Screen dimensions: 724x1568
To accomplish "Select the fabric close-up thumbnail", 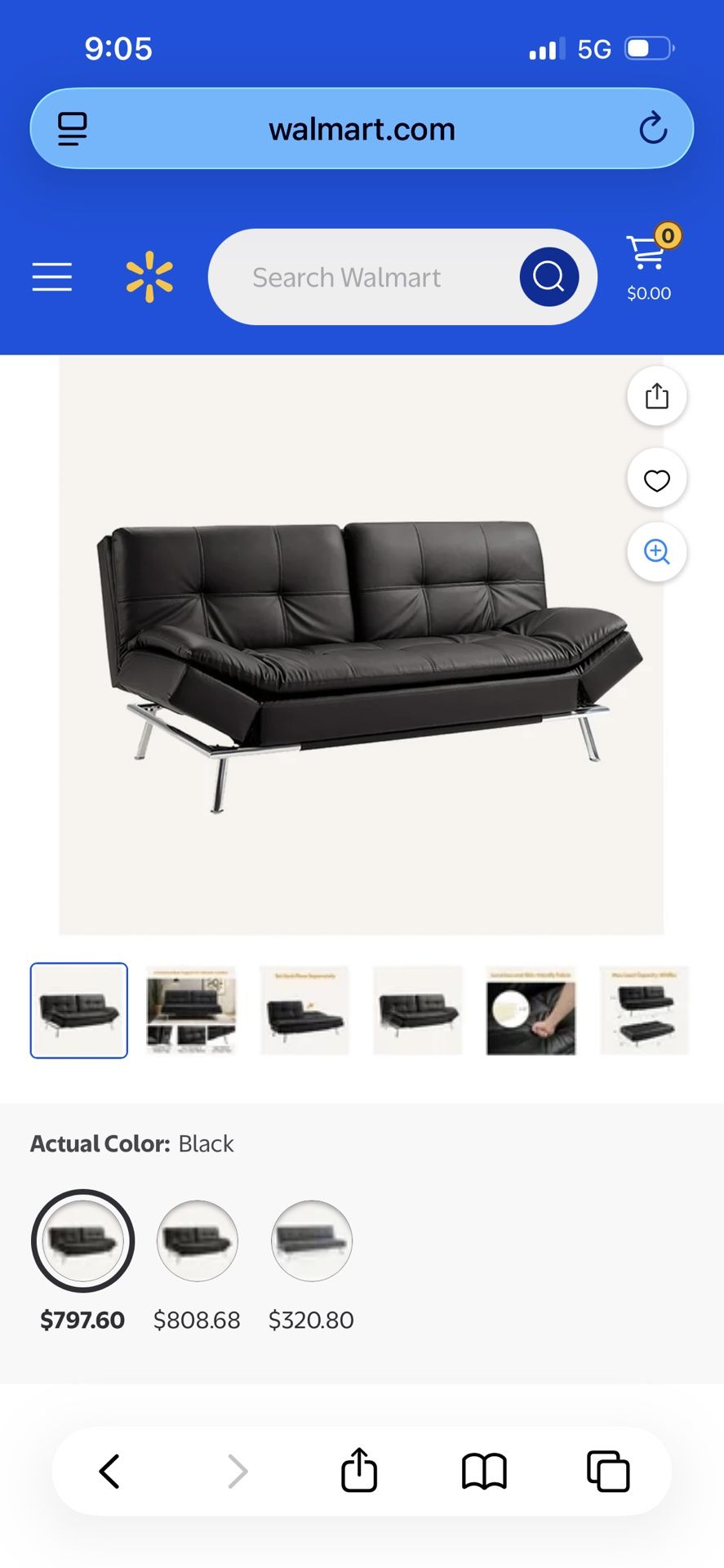I will 531,1010.
